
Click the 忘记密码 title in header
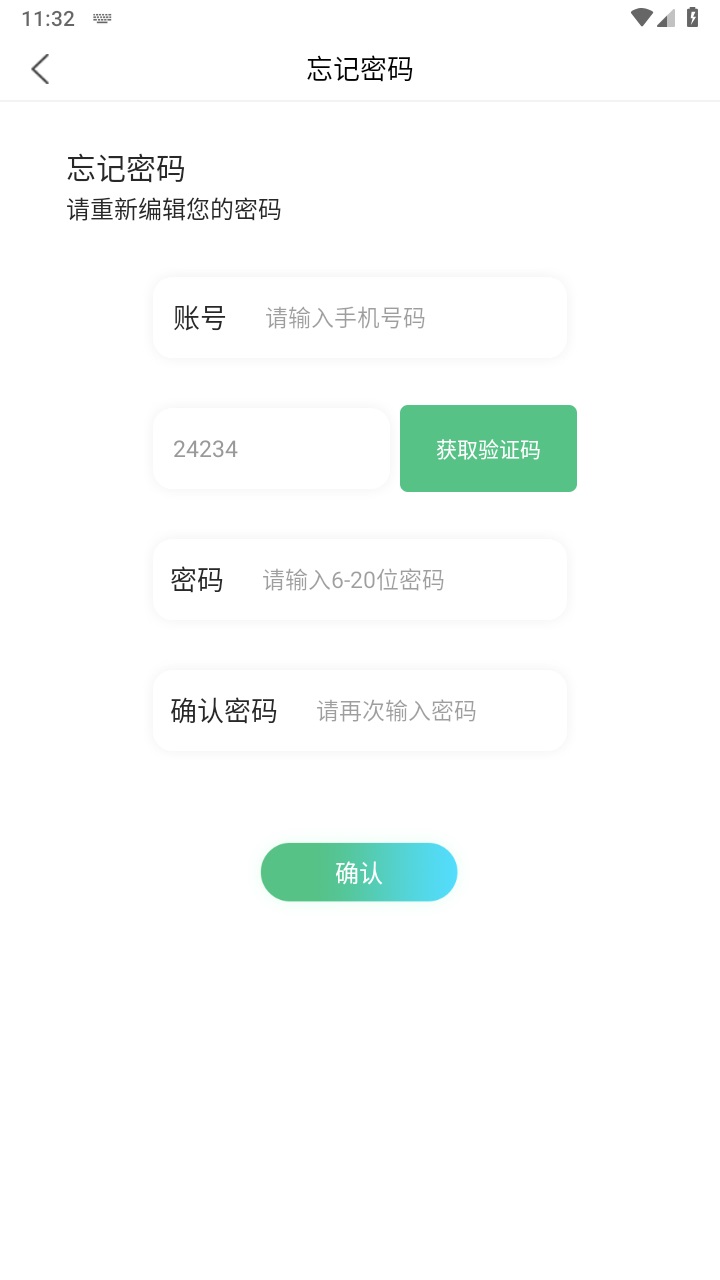360,70
